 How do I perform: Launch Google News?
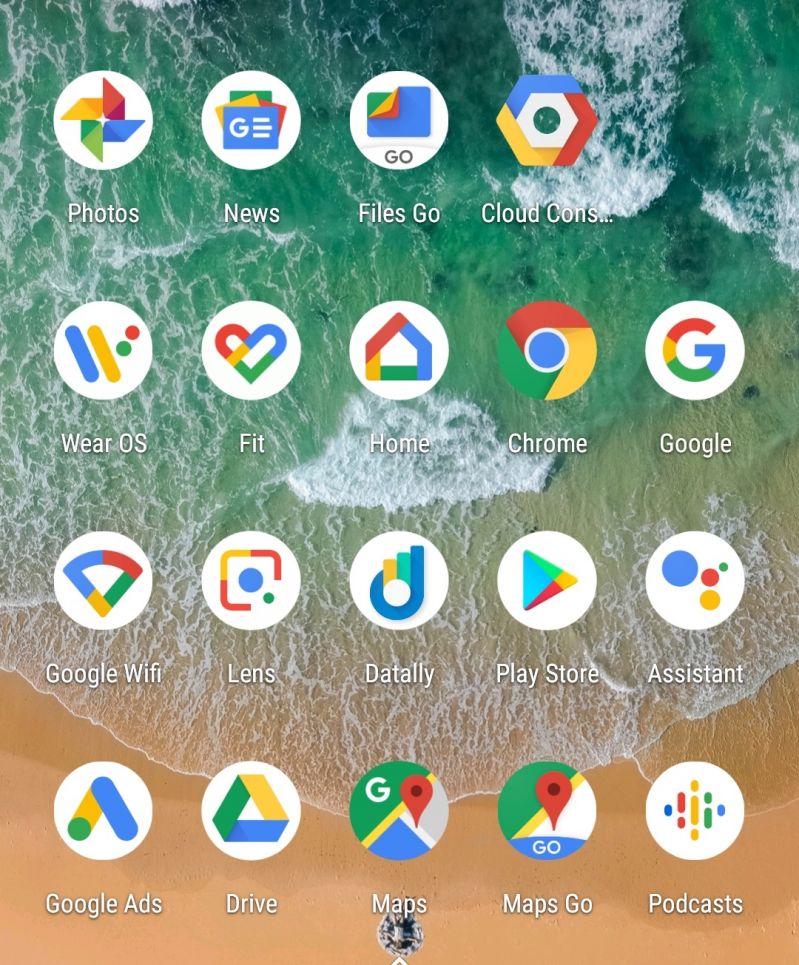[x=251, y=120]
